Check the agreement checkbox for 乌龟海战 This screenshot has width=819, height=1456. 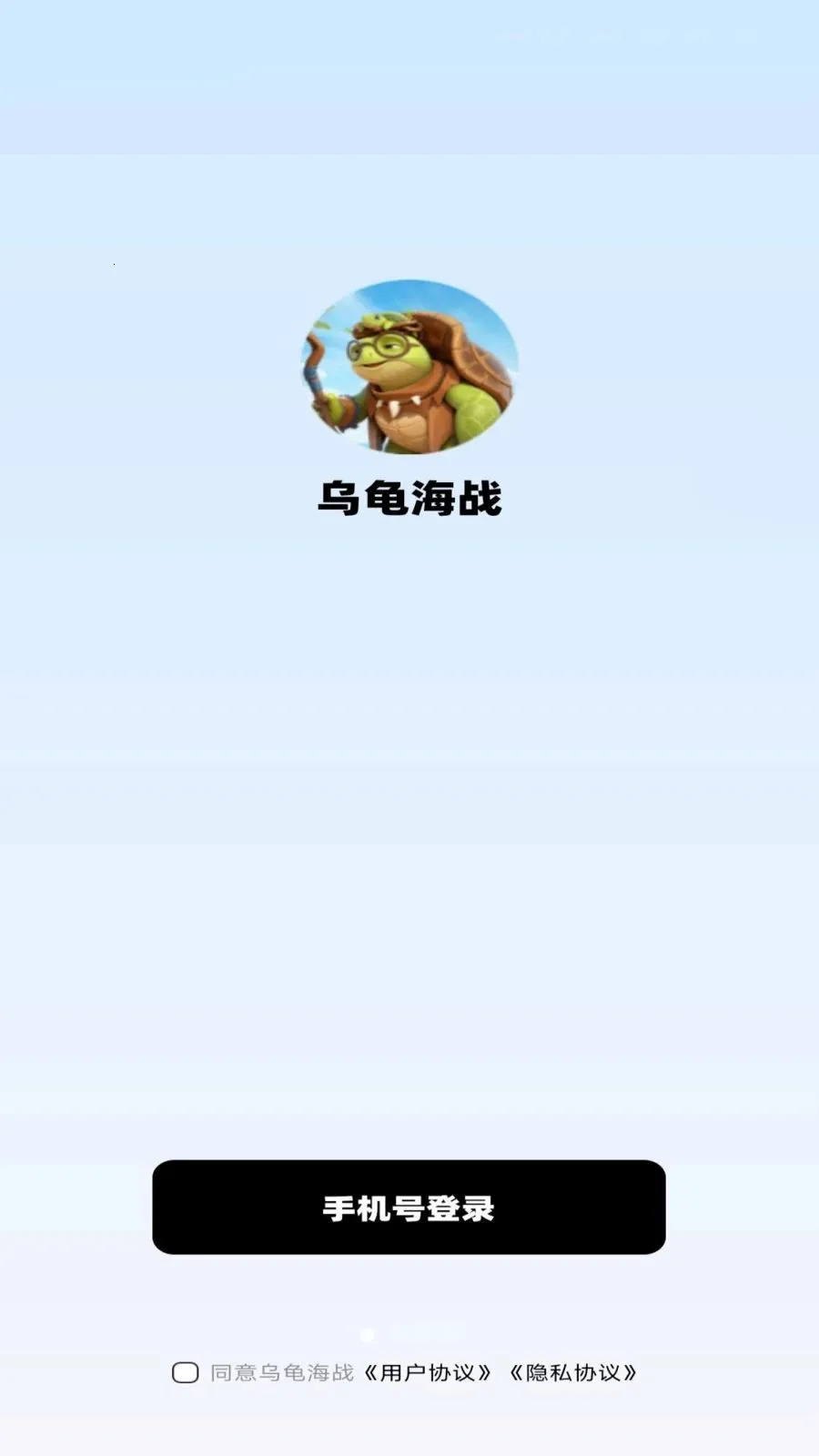click(186, 1372)
